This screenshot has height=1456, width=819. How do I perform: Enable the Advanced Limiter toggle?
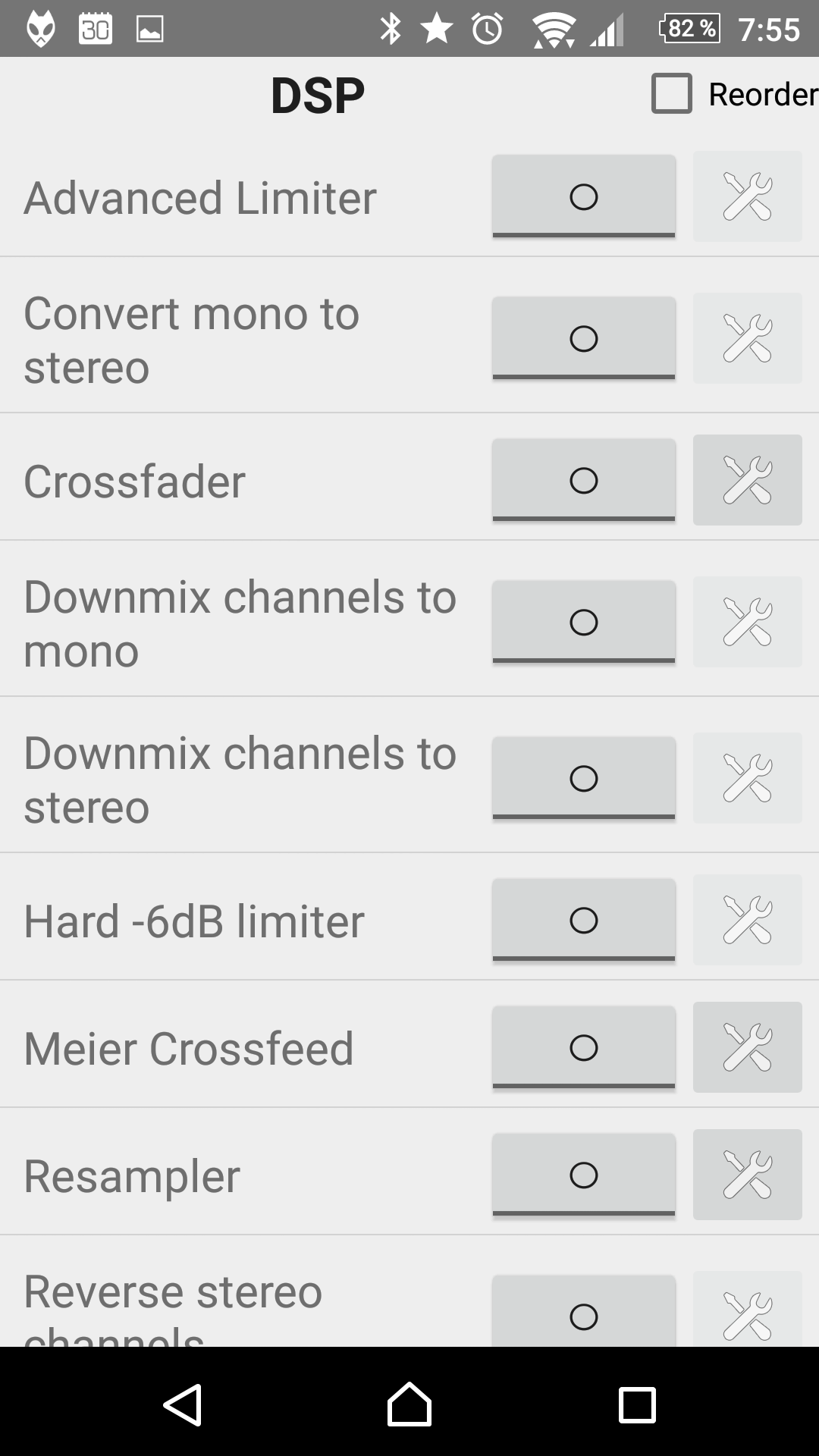(584, 196)
